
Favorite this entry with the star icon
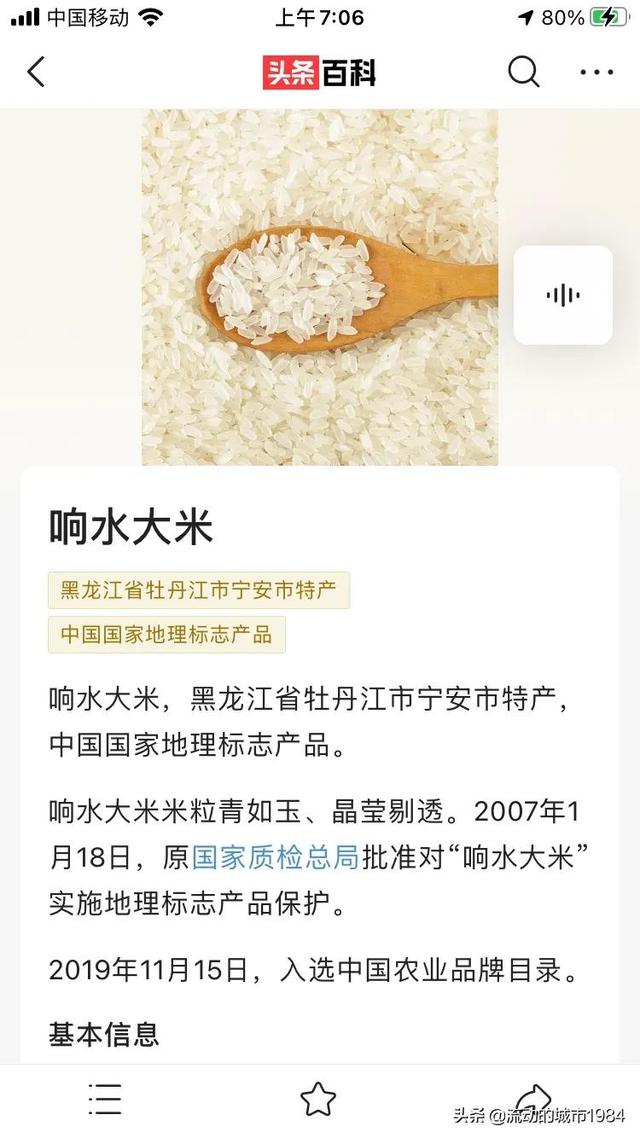coord(319,1099)
